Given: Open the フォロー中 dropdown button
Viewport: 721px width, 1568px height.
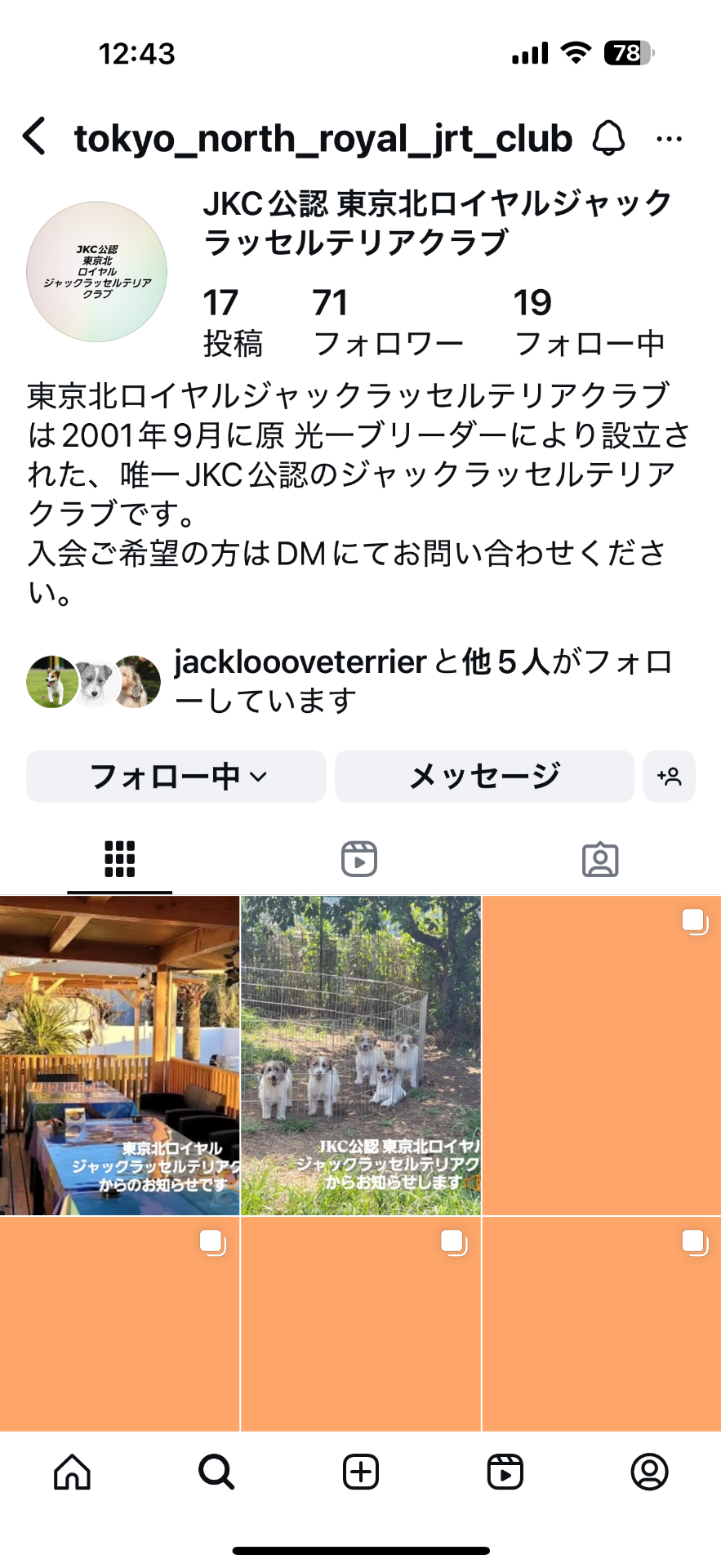Looking at the screenshot, I should 176,777.
